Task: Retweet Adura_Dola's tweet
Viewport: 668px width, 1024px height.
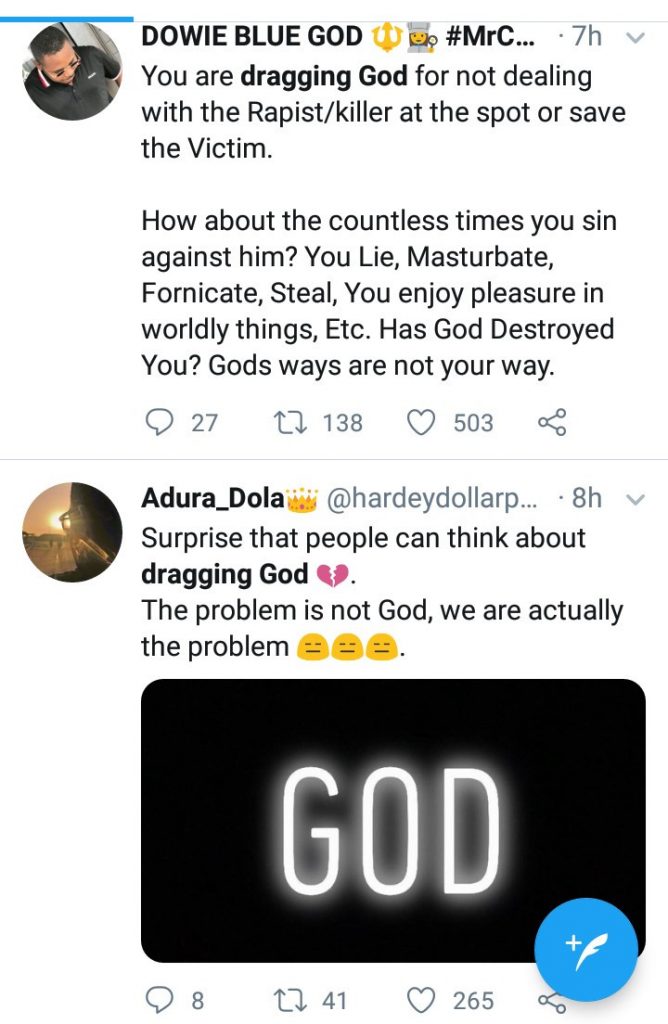Action: coord(290,1000)
